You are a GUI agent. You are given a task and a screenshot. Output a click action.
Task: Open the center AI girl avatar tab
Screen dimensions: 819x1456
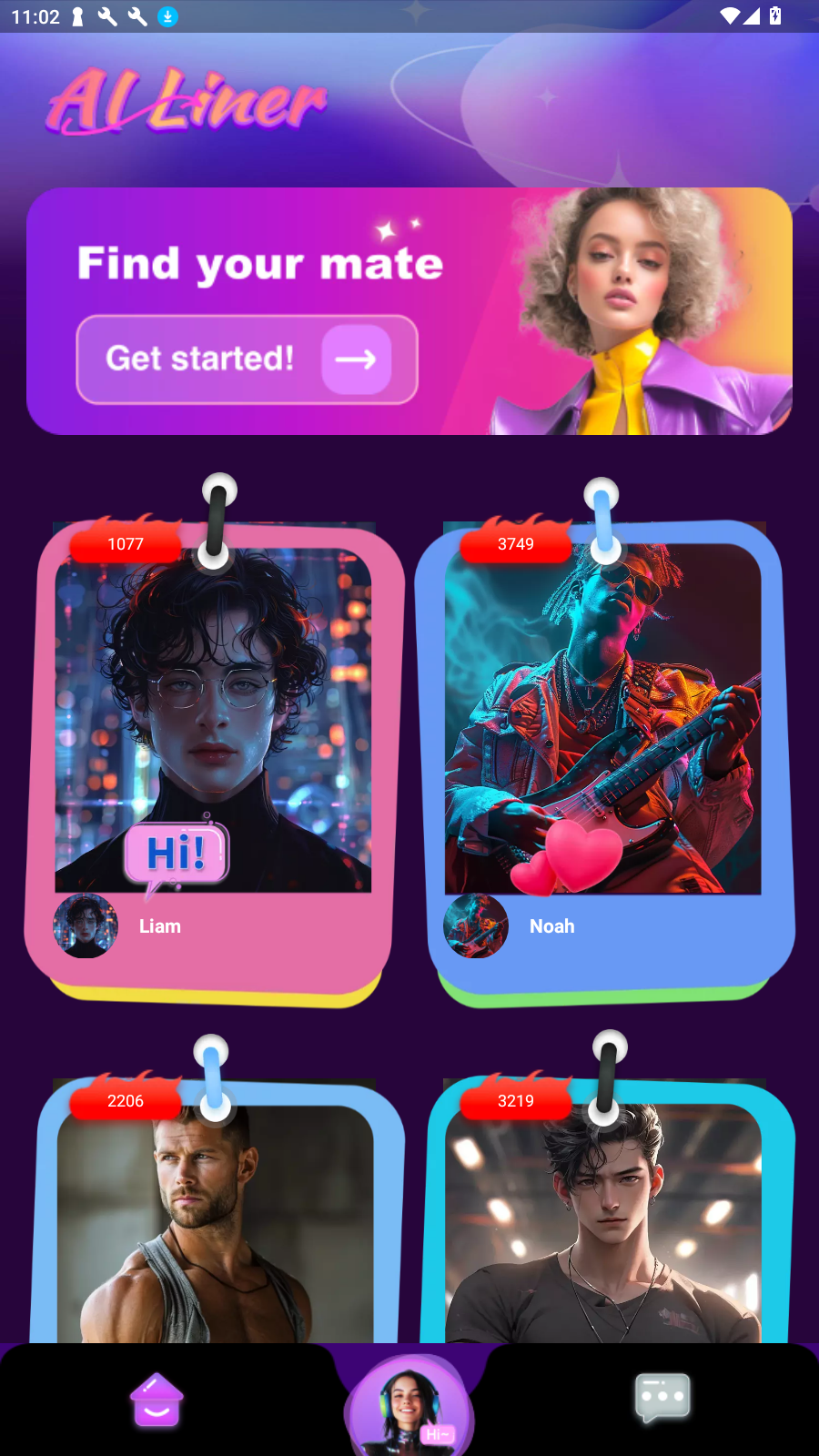click(409, 1406)
